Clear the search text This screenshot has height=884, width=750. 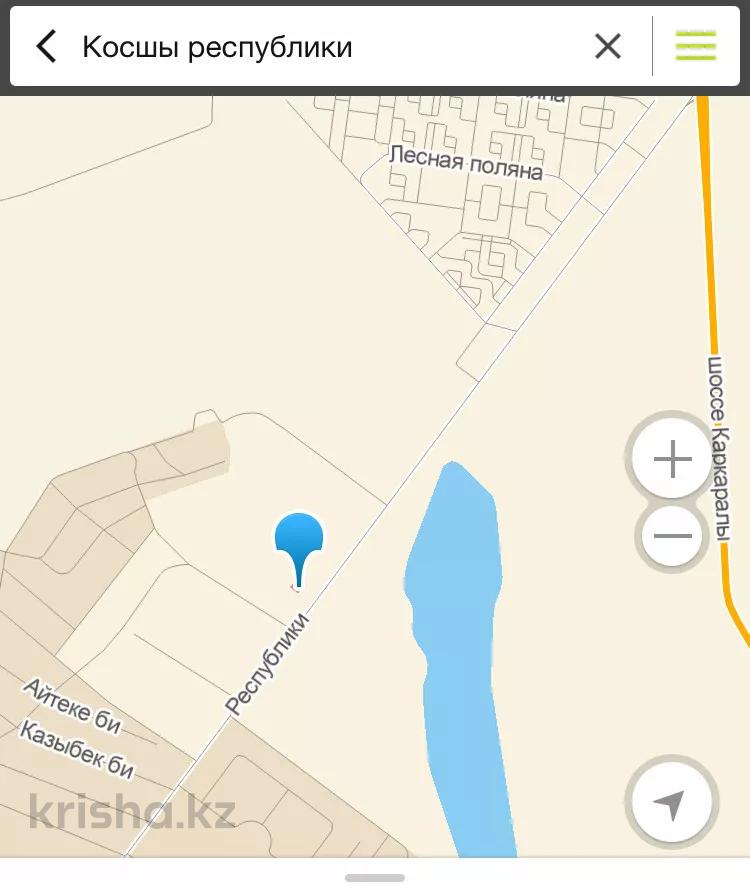click(608, 46)
